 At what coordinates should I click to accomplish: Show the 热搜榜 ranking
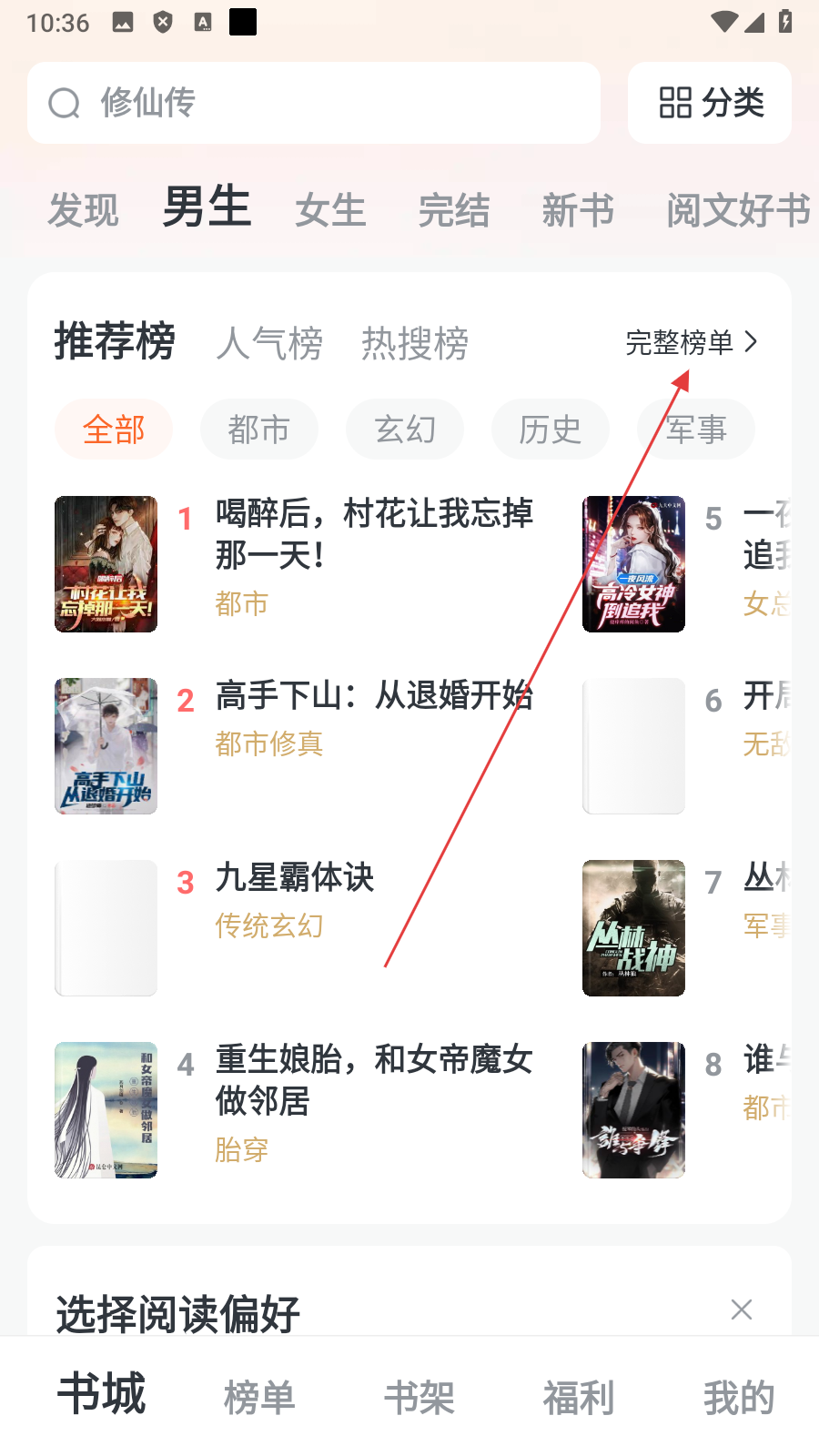pyautogui.click(x=415, y=343)
